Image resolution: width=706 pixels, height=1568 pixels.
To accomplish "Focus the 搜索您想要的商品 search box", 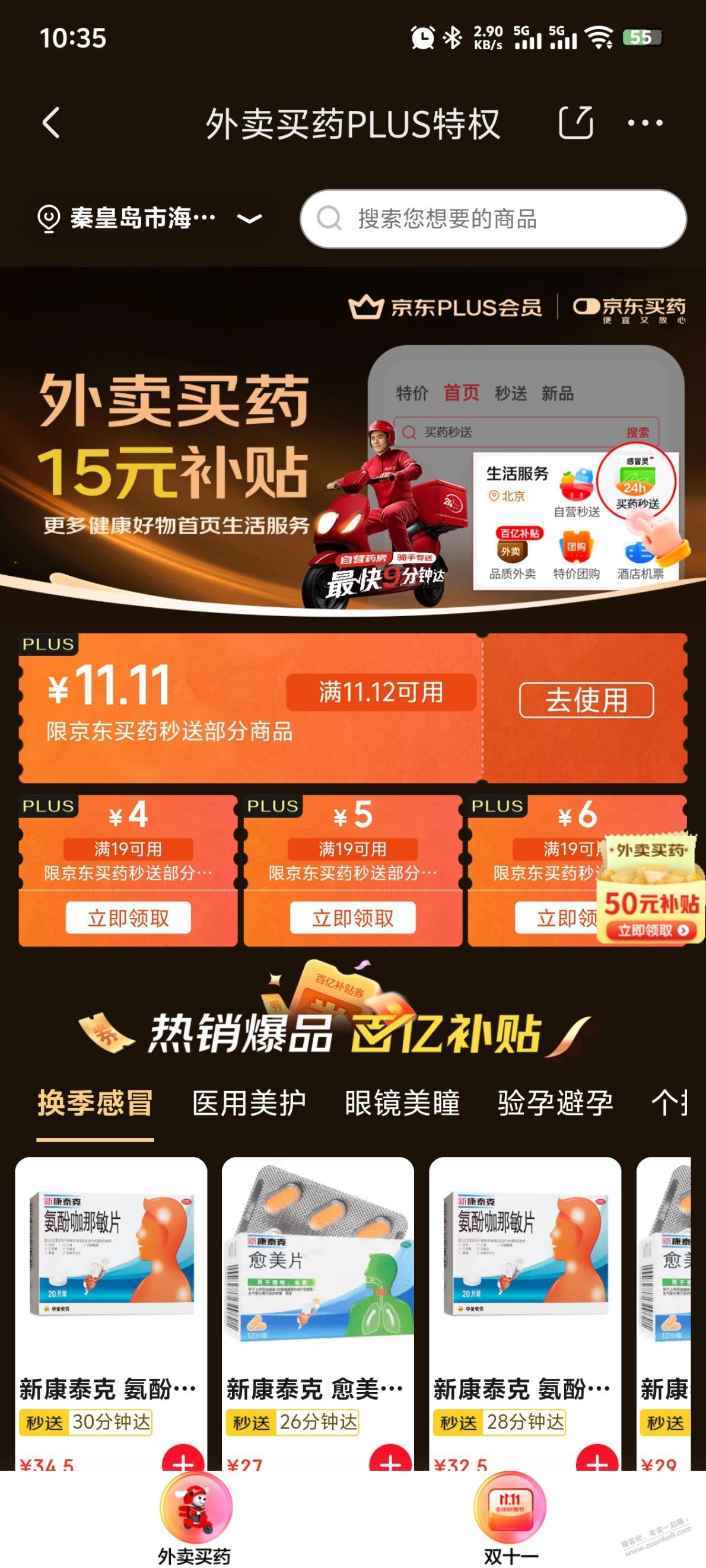I will (x=494, y=218).
